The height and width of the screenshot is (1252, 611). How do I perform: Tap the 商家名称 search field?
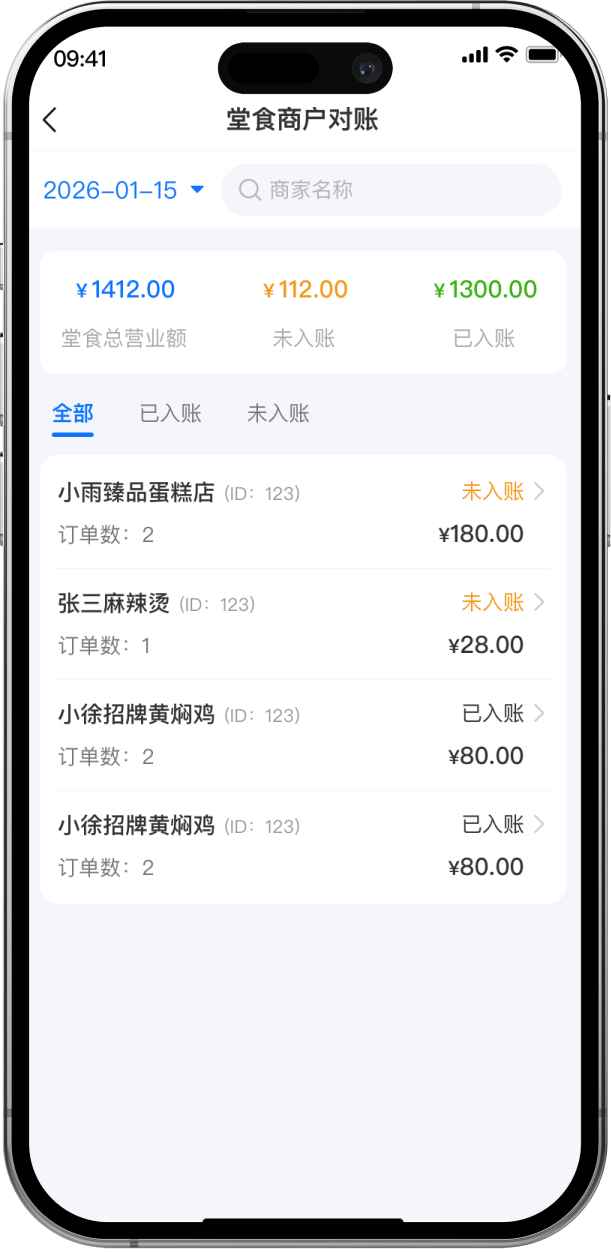pos(391,190)
